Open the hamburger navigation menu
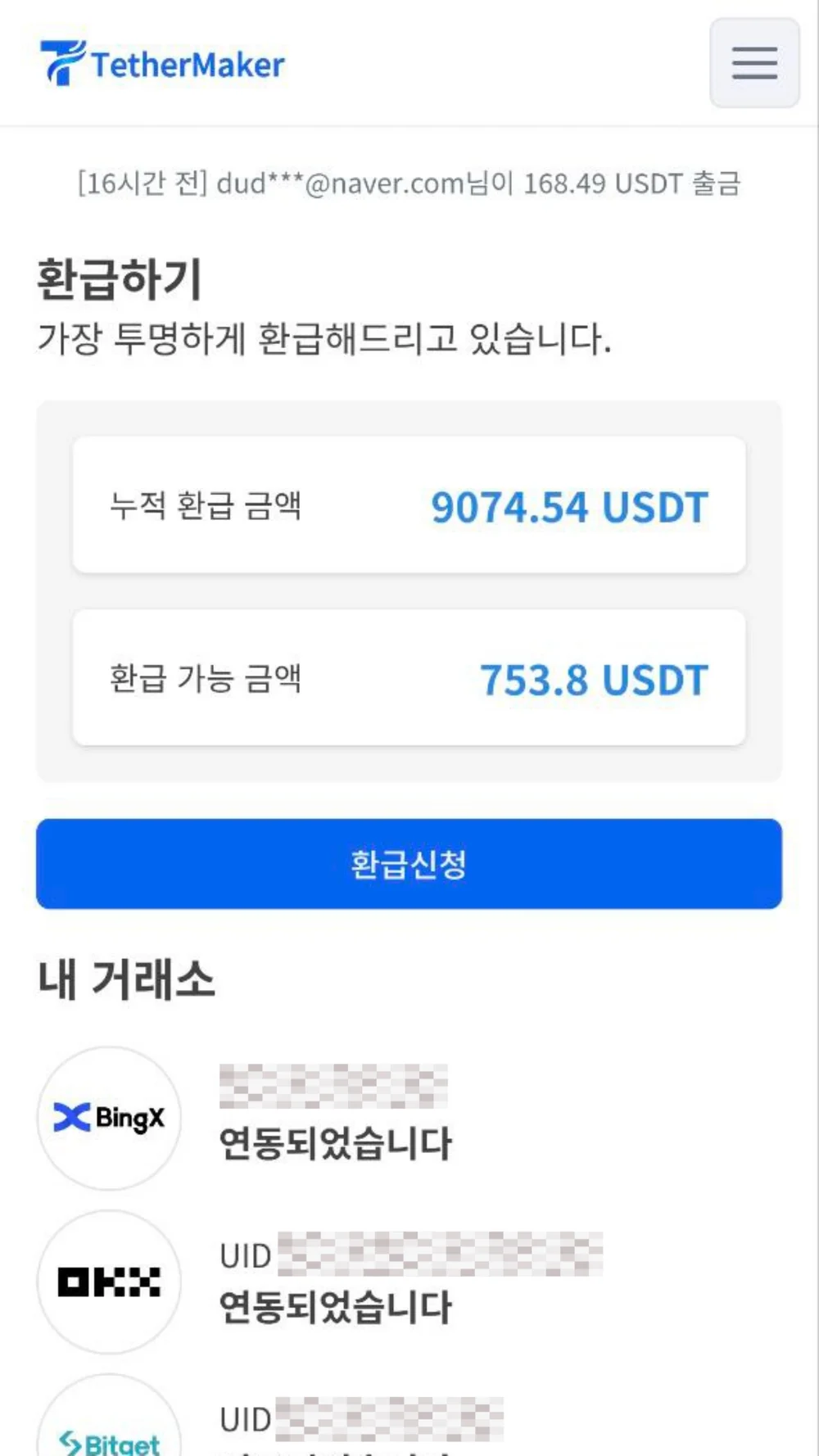 (753, 64)
